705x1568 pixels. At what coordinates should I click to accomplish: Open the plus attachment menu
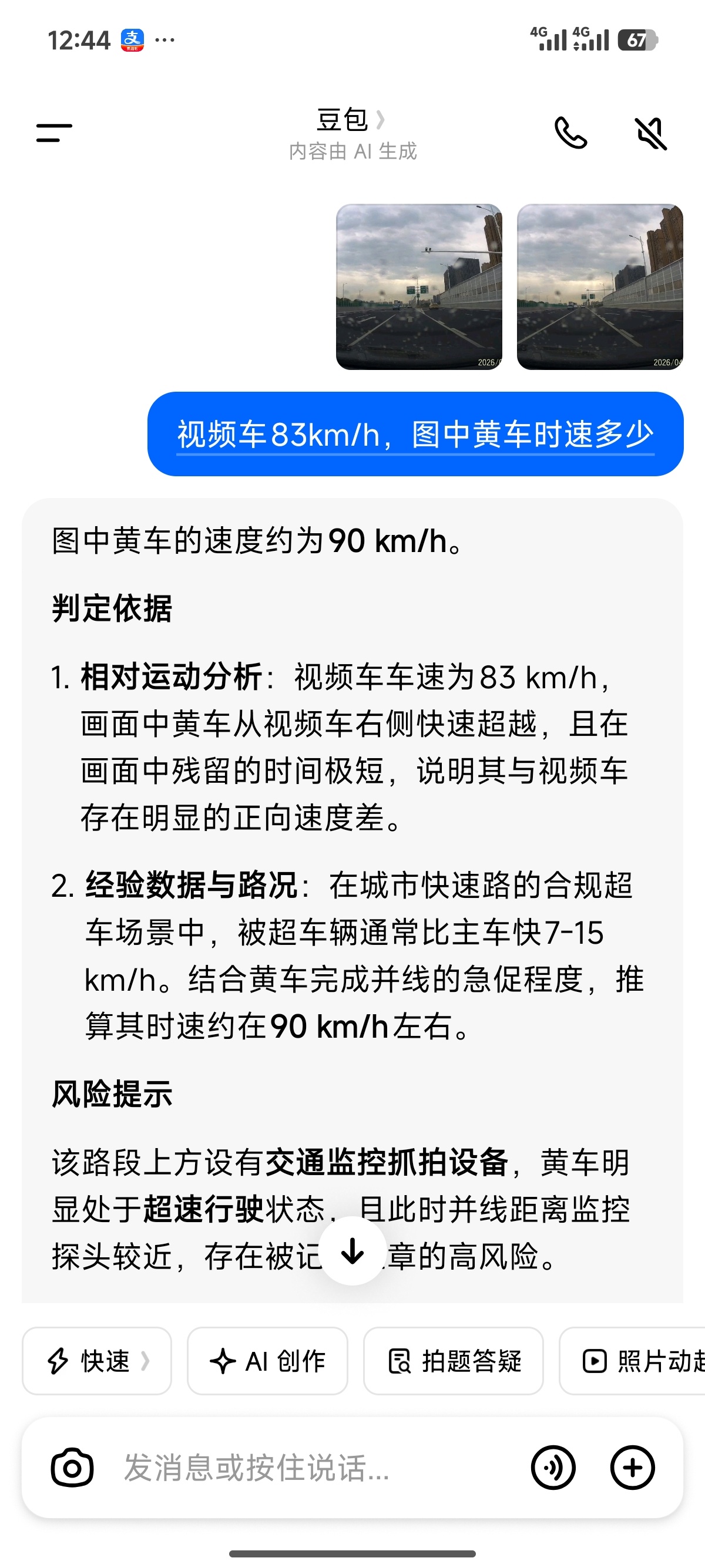pyautogui.click(x=632, y=1468)
